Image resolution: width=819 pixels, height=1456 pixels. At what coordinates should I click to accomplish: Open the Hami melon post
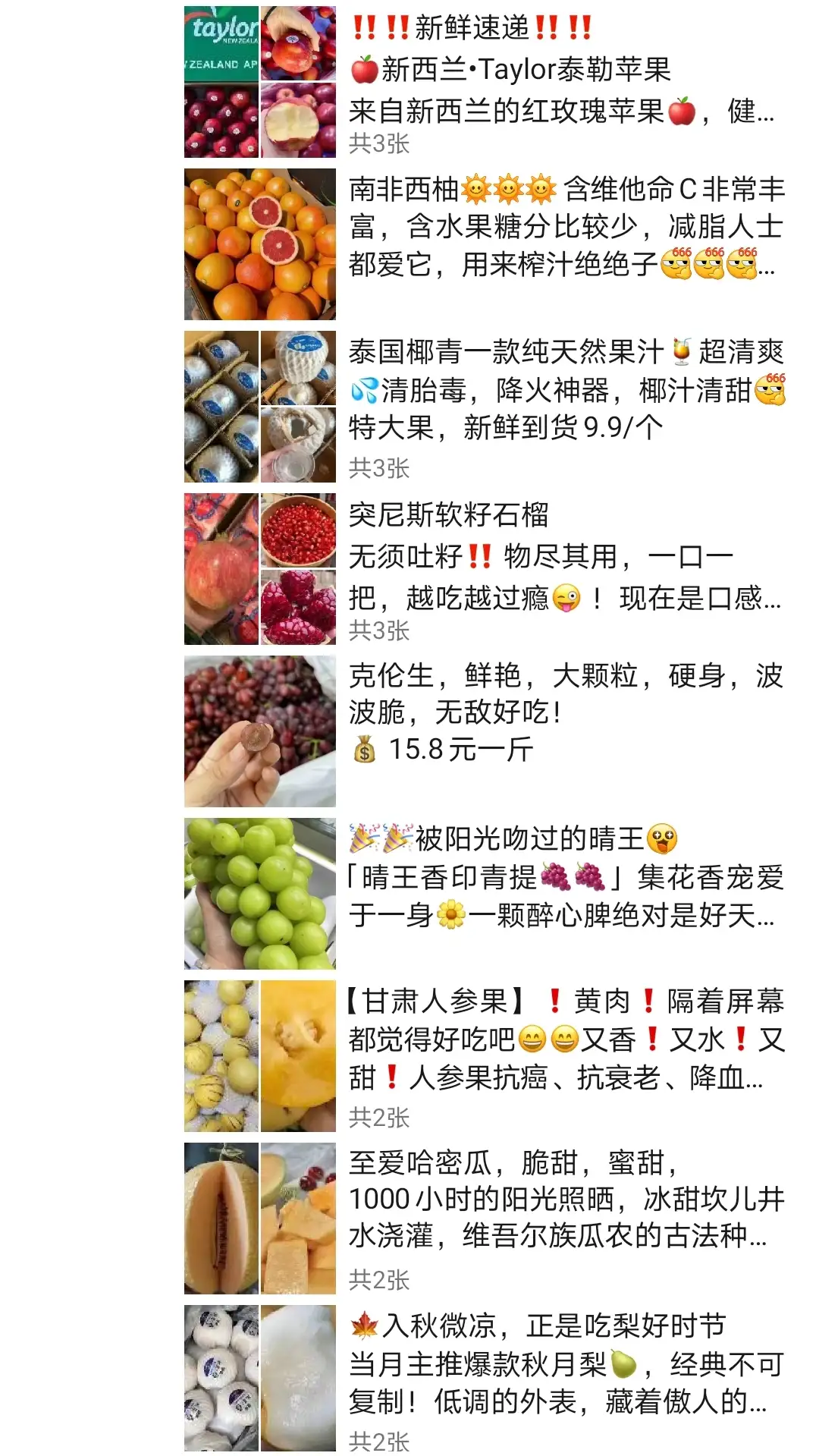[485, 1219]
